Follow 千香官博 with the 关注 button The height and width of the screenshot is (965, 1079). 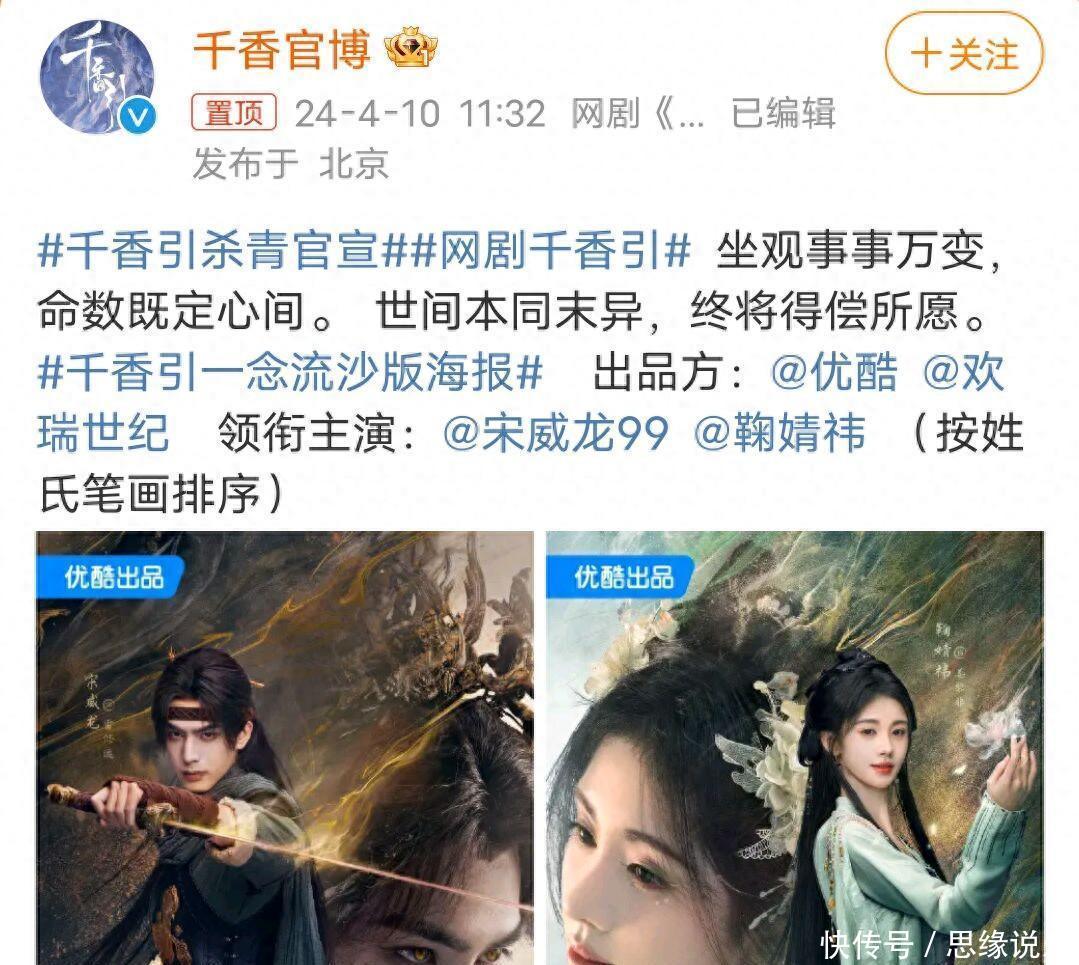click(963, 54)
